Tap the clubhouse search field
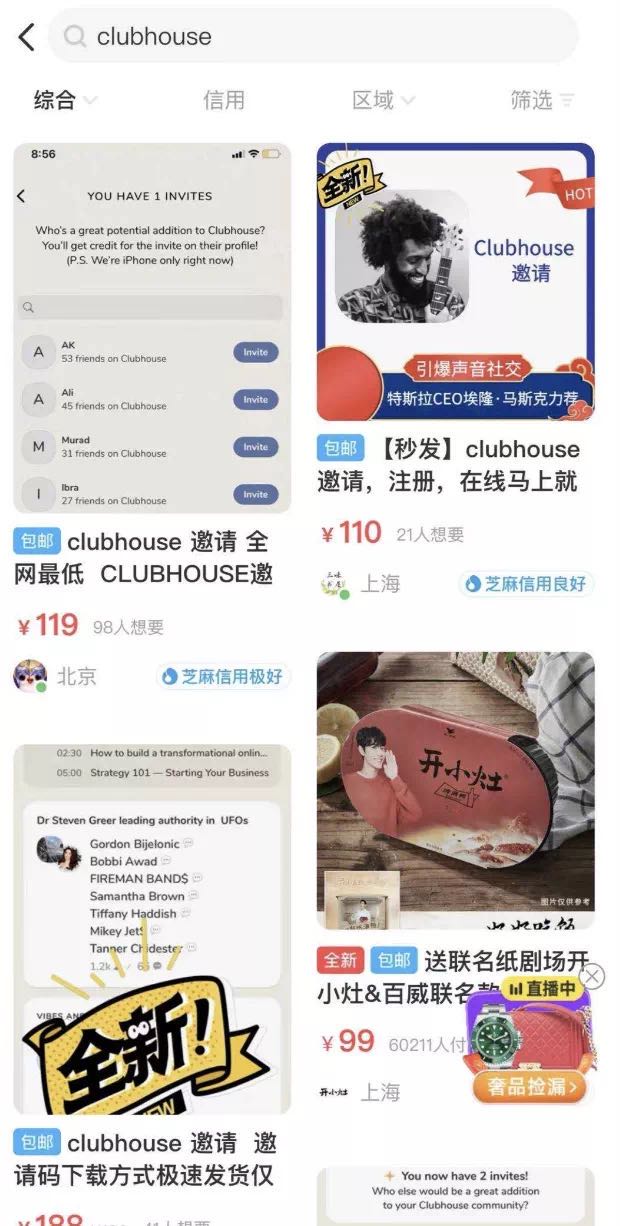The image size is (620, 1226). tap(320, 37)
